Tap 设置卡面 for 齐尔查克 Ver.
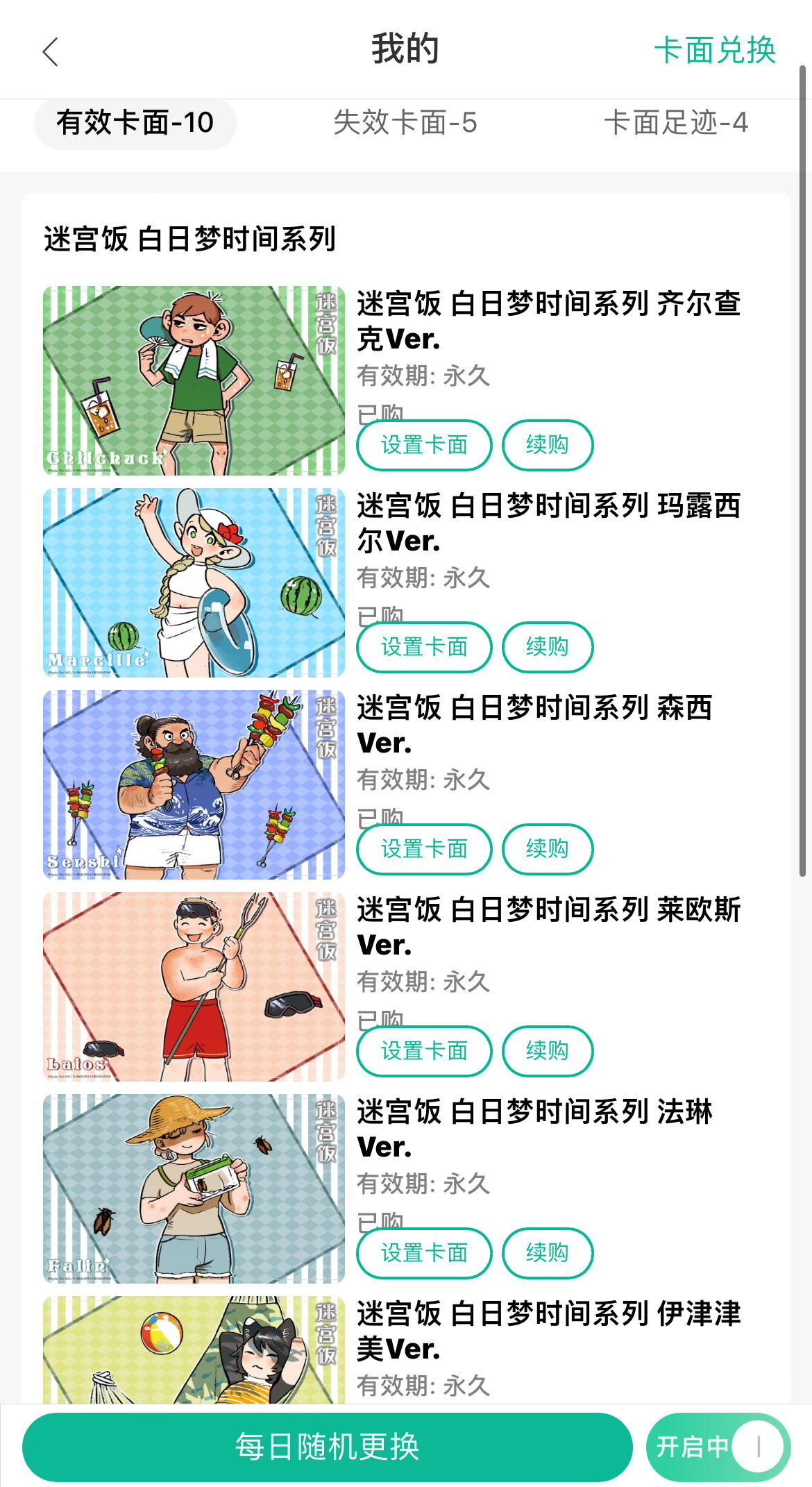This screenshot has height=1487, width=812. 424,444
